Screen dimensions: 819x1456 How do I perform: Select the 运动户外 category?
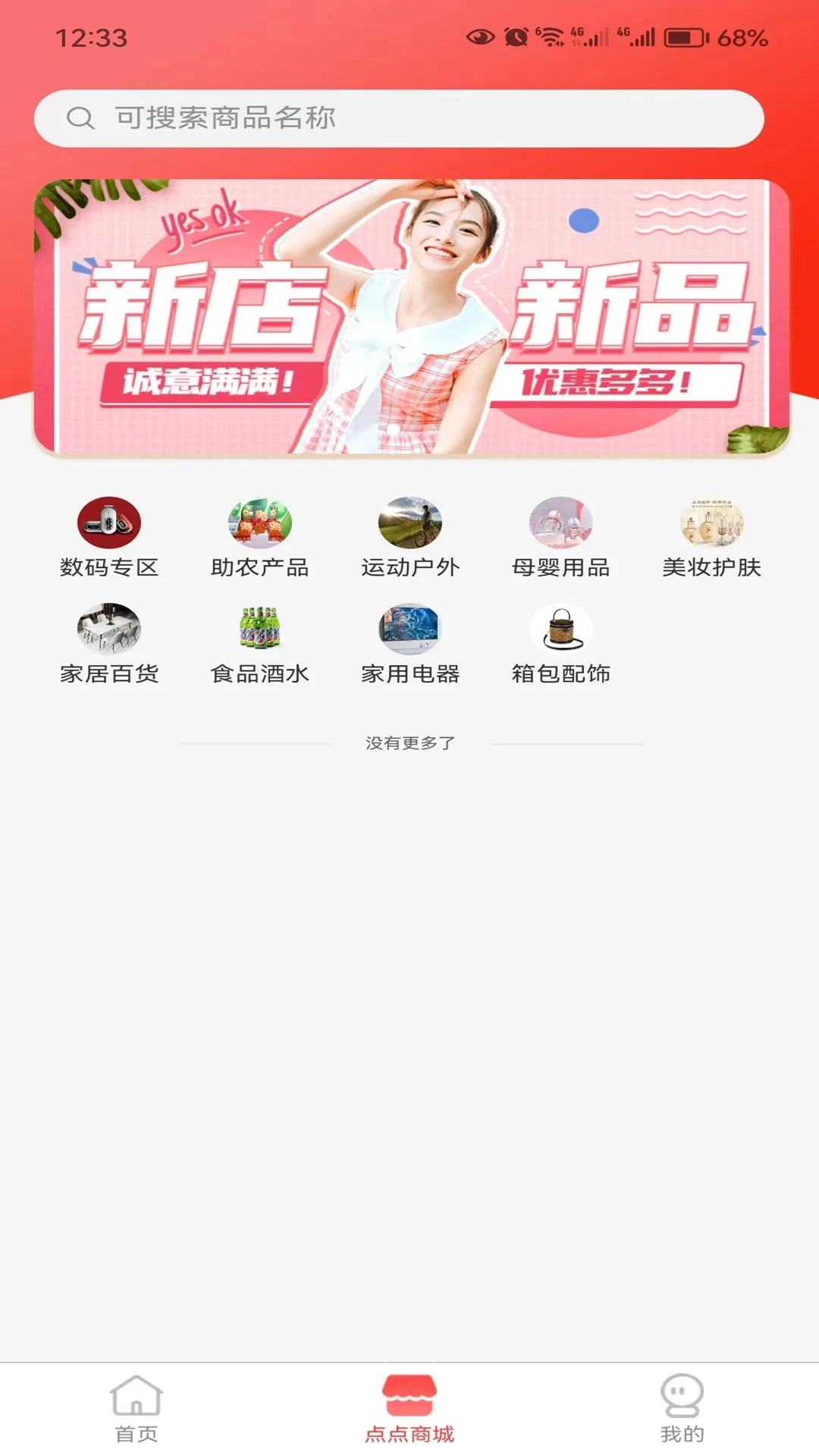pos(410,538)
